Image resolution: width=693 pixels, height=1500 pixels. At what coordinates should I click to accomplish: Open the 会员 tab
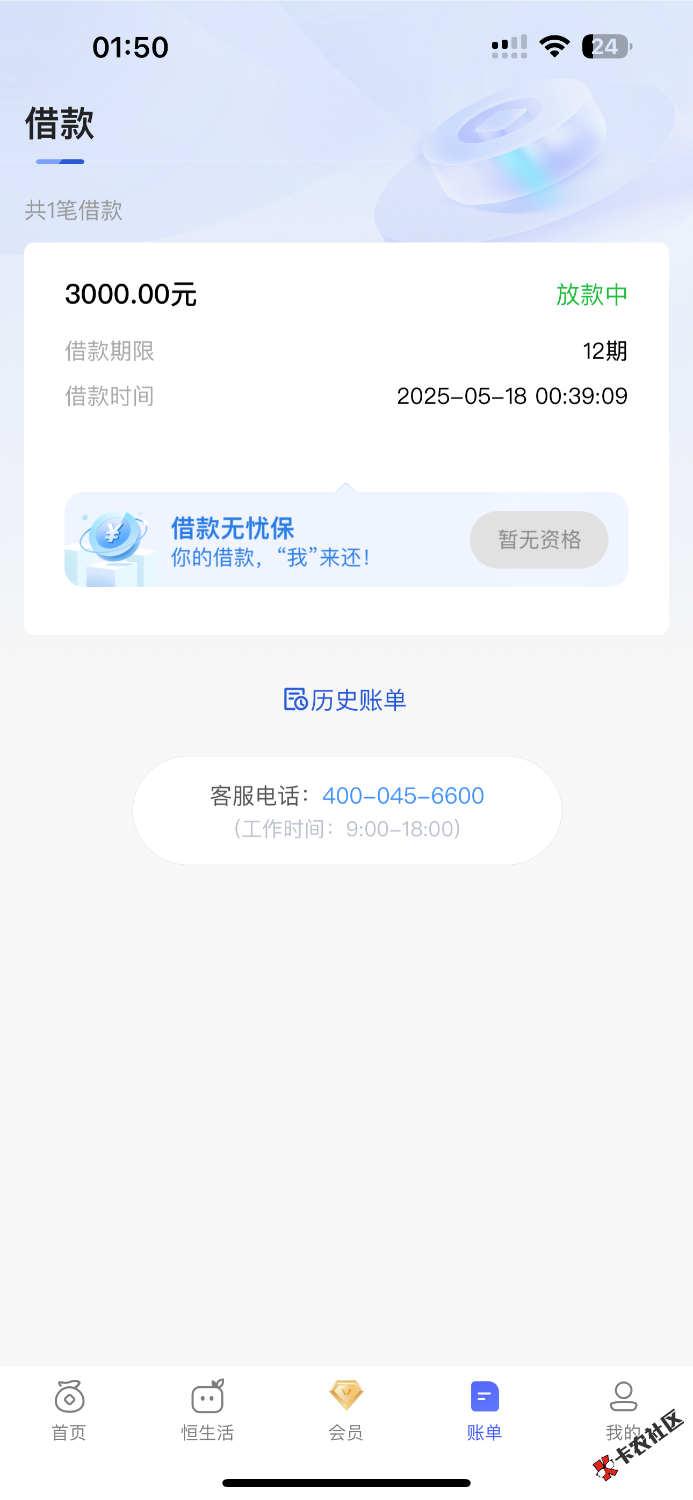(x=346, y=1410)
